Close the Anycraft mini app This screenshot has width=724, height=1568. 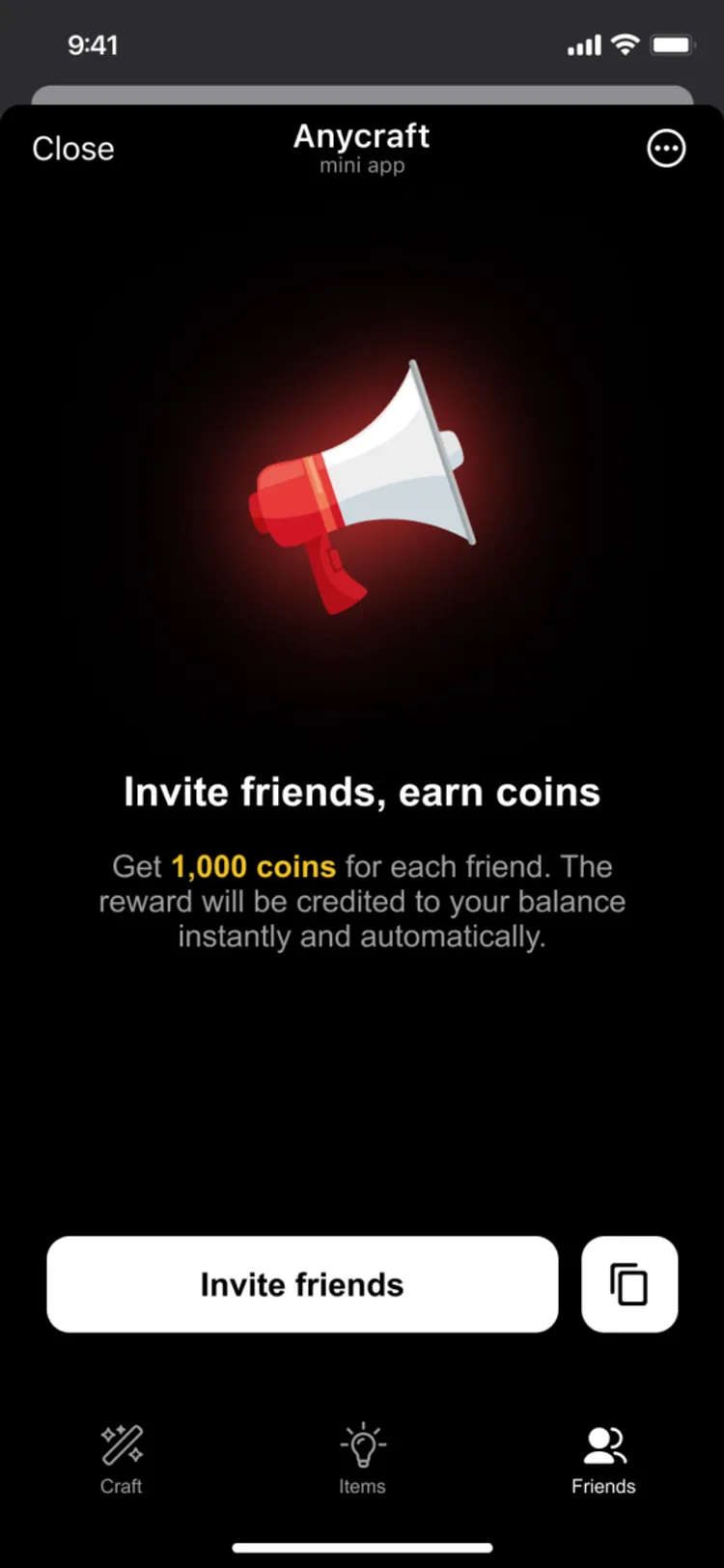coord(73,149)
